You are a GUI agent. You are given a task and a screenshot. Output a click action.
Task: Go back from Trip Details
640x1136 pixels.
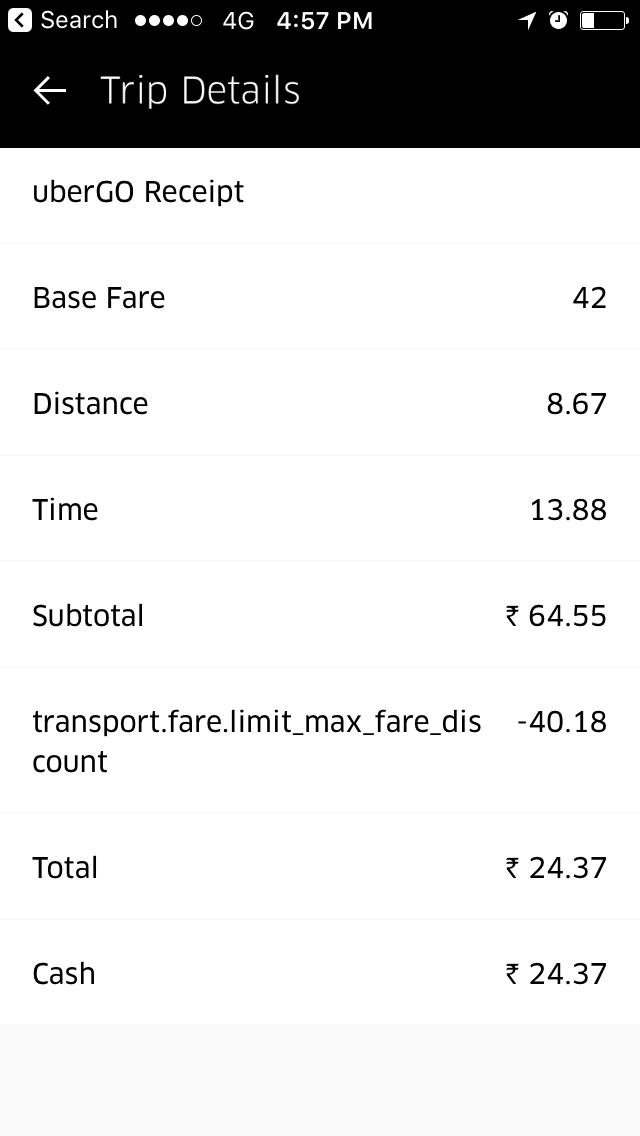pyautogui.click(x=49, y=91)
